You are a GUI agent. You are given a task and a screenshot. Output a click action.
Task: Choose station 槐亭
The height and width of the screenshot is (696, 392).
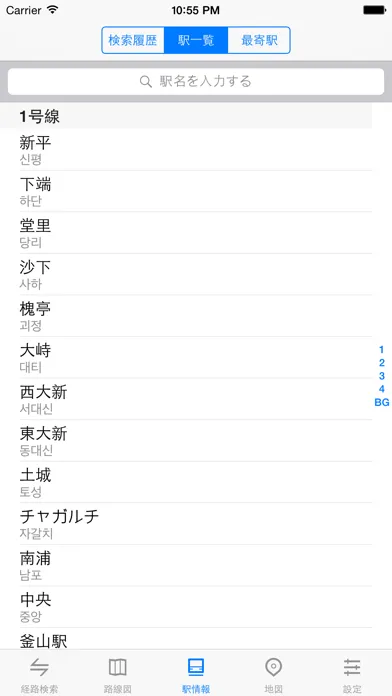click(x=186, y=316)
